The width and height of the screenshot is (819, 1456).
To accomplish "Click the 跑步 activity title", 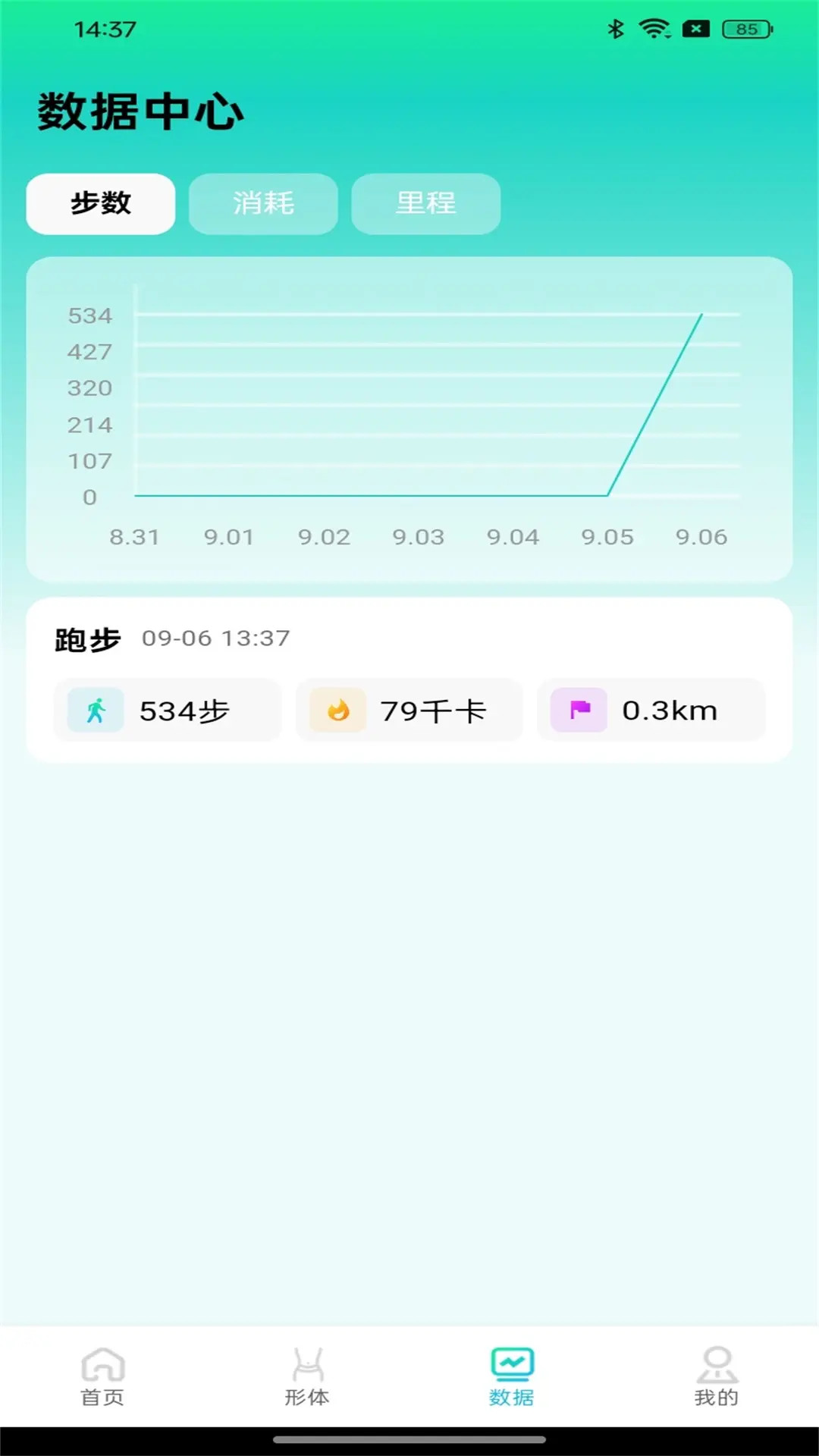I will 87,639.
